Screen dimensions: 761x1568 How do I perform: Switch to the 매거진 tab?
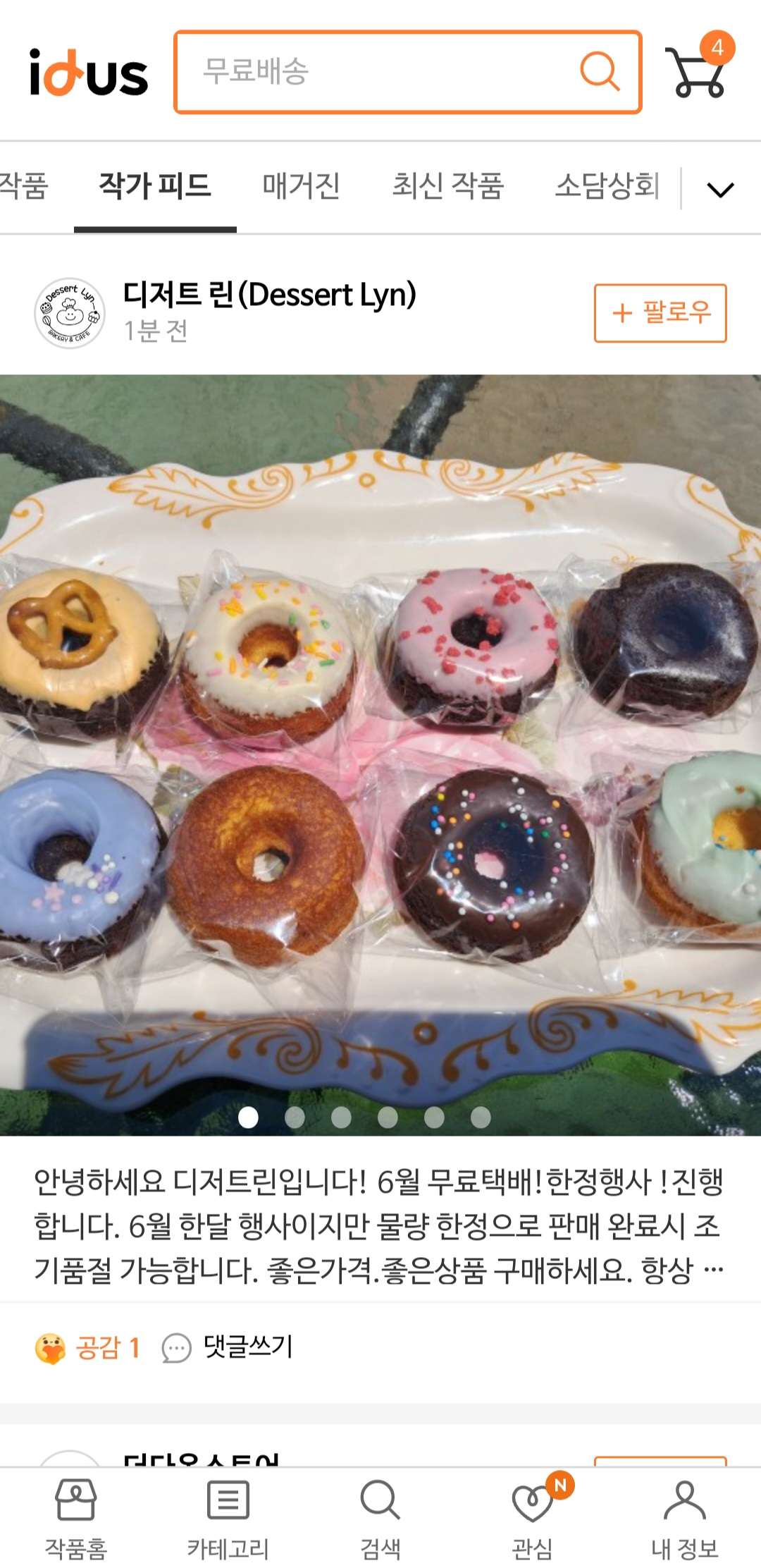(301, 186)
